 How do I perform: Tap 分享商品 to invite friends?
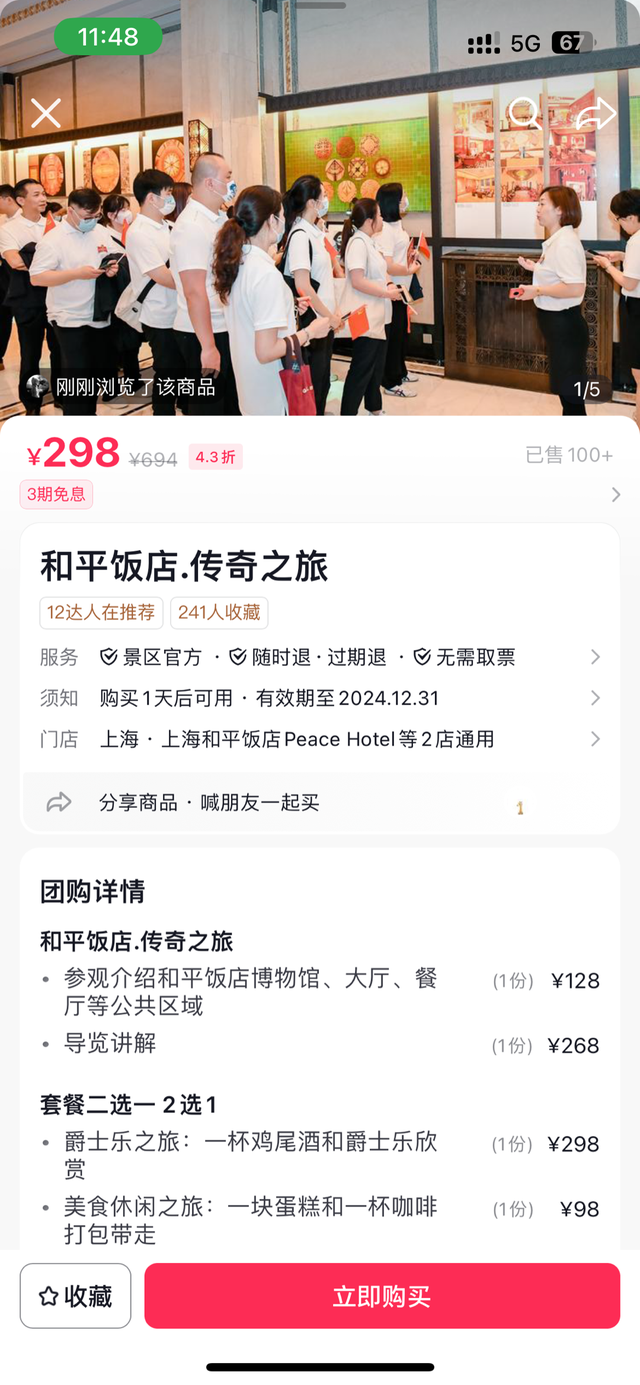tap(208, 802)
